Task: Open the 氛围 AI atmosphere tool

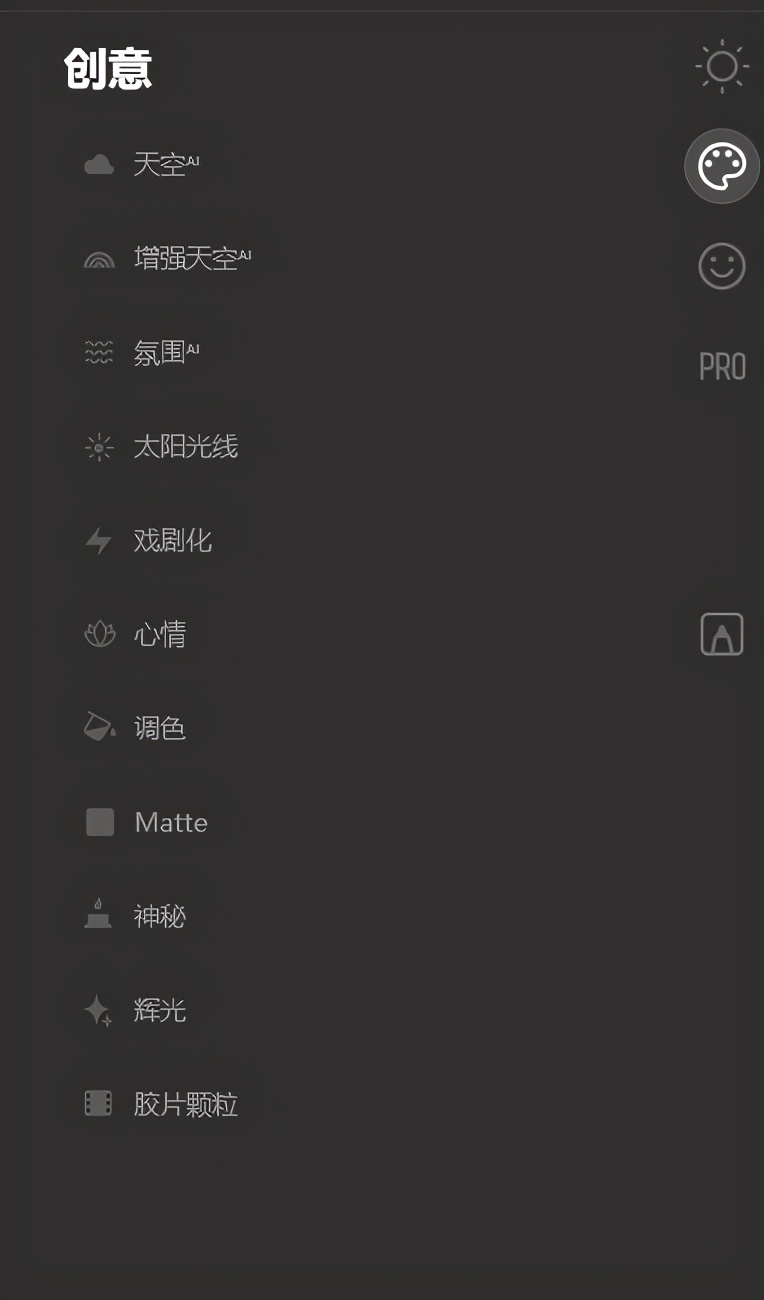Action: (160, 353)
